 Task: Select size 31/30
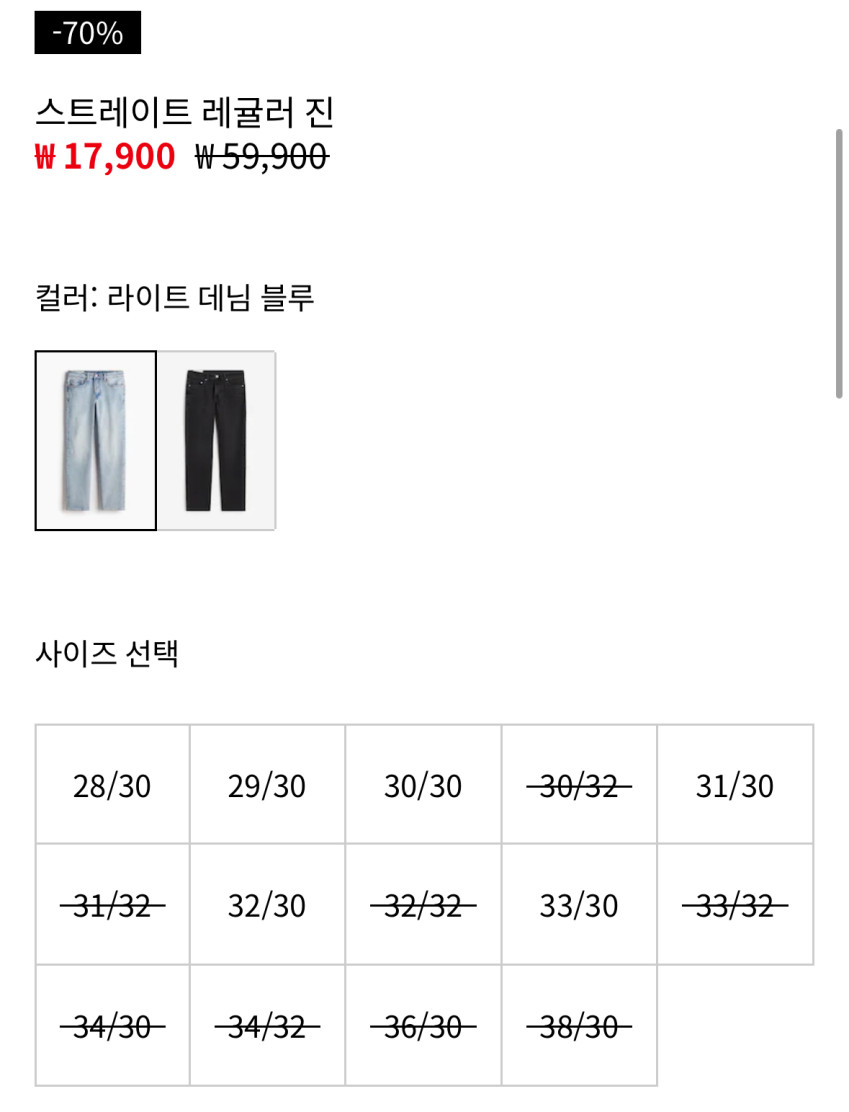coord(735,786)
